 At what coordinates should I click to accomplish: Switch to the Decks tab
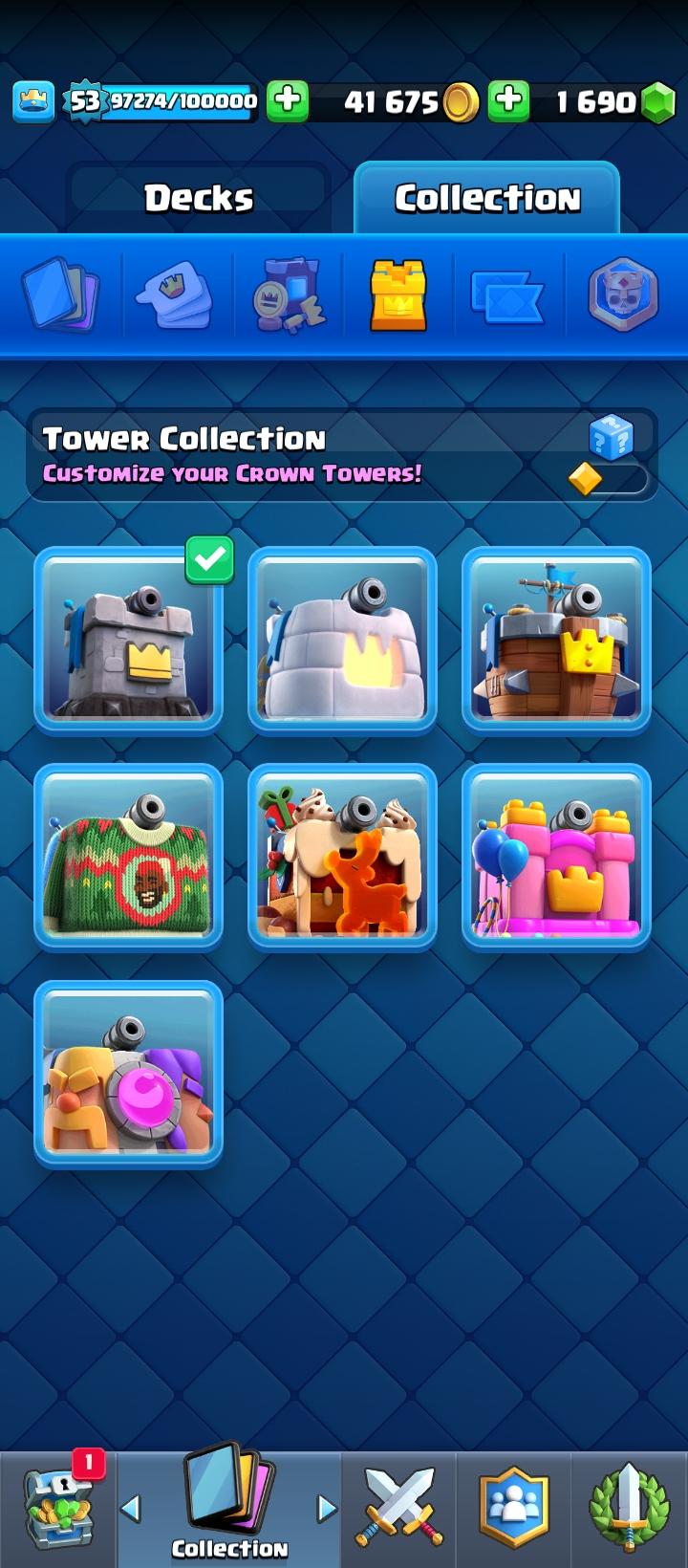[199, 198]
